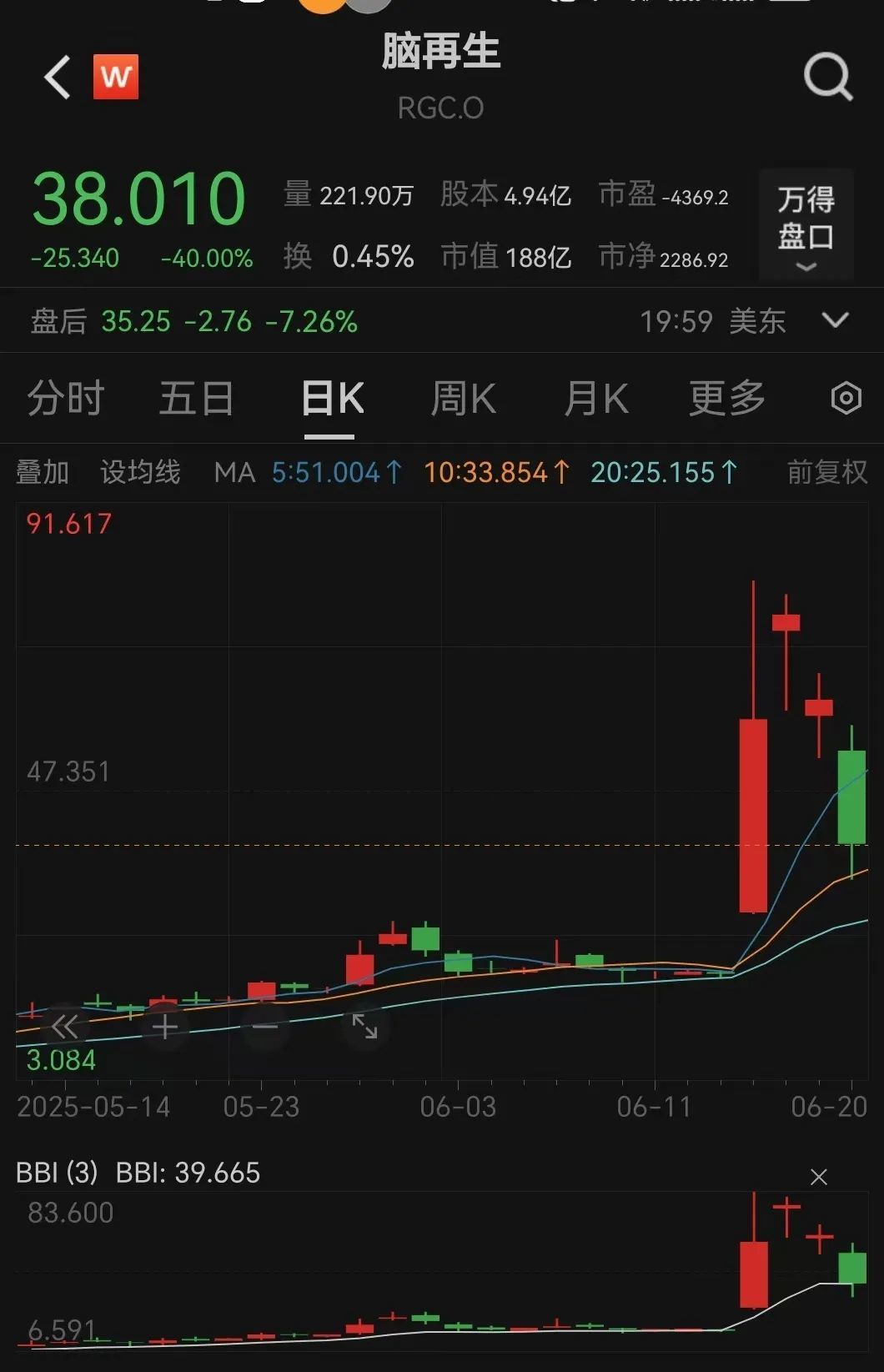Close the BBI indicator panel
Screen dimensions: 884x1372
tap(819, 1177)
